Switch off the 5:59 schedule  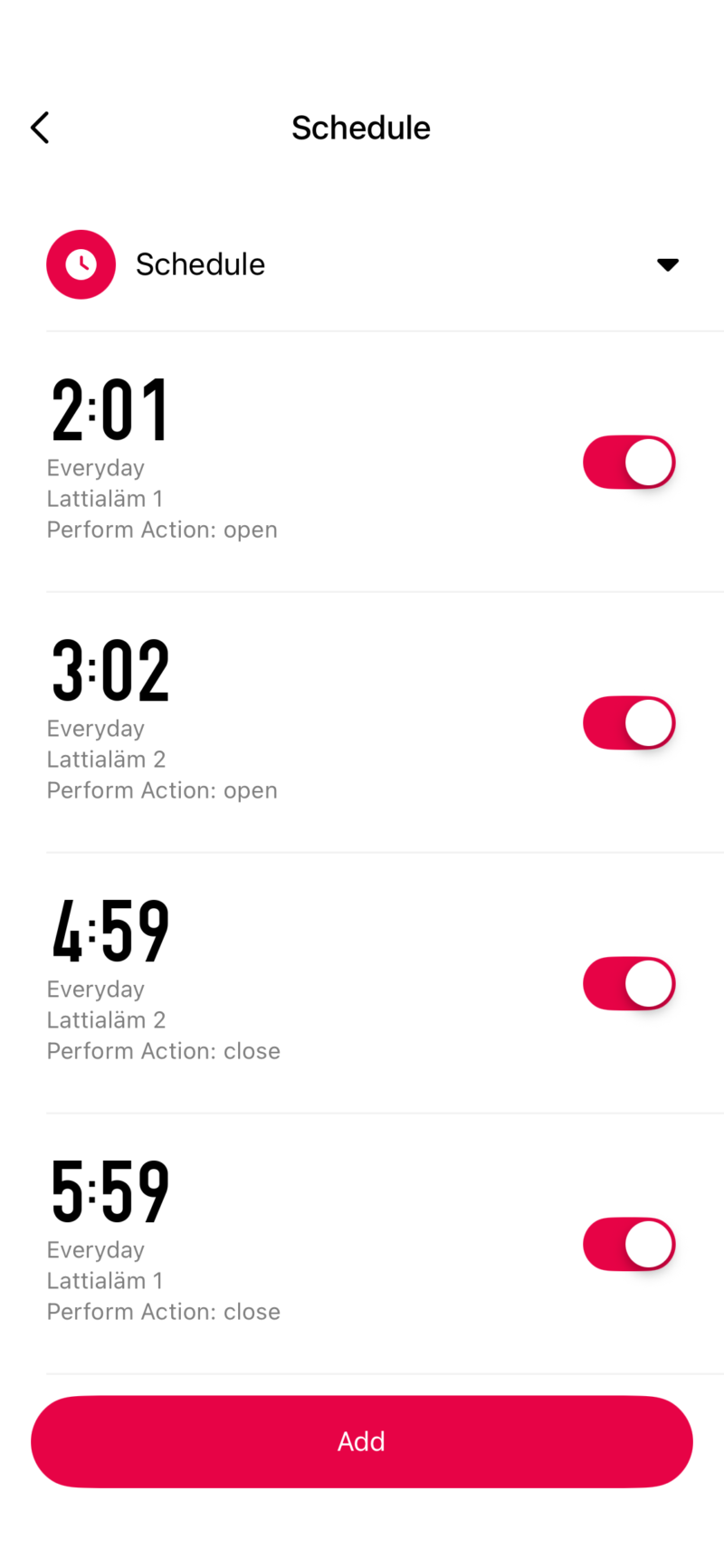tap(629, 1244)
